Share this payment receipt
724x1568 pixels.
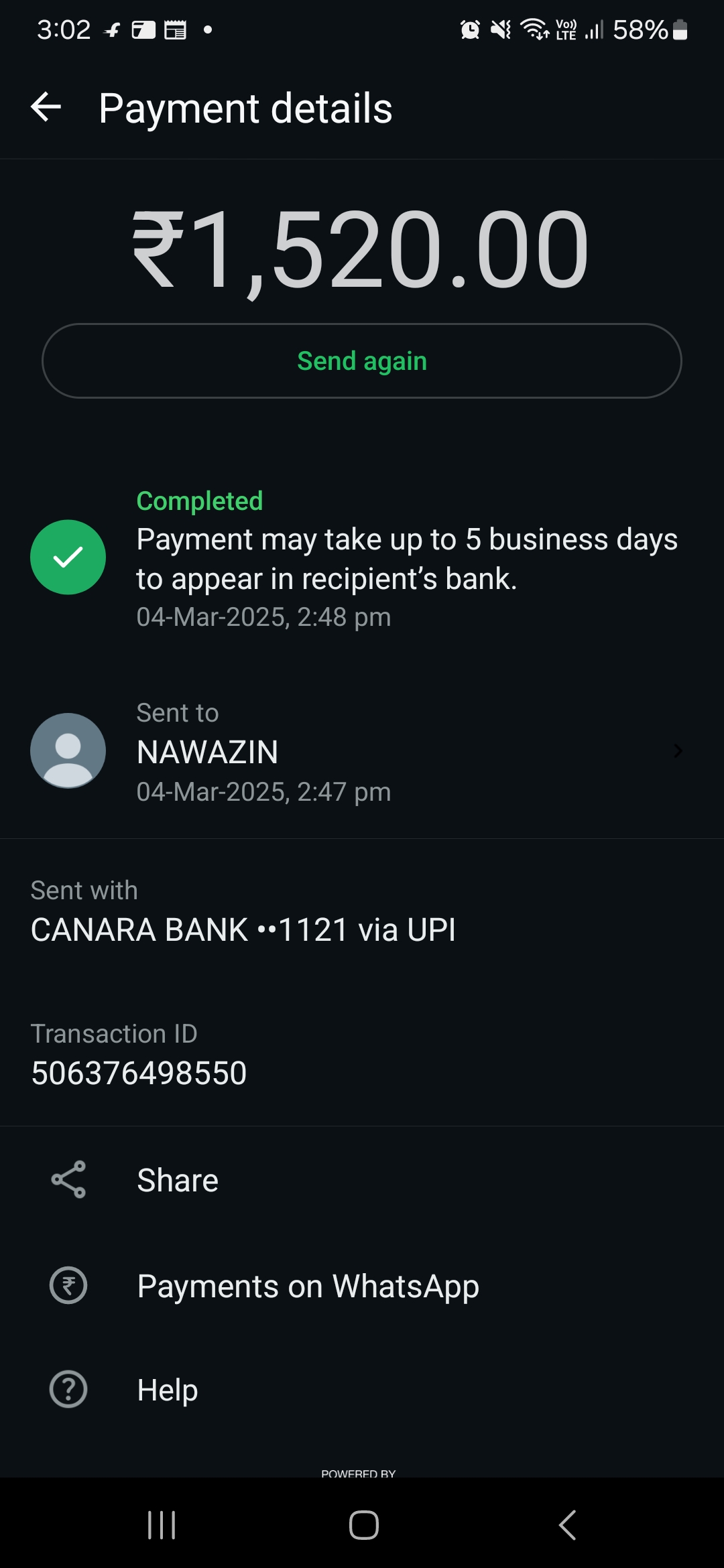(x=178, y=1180)
